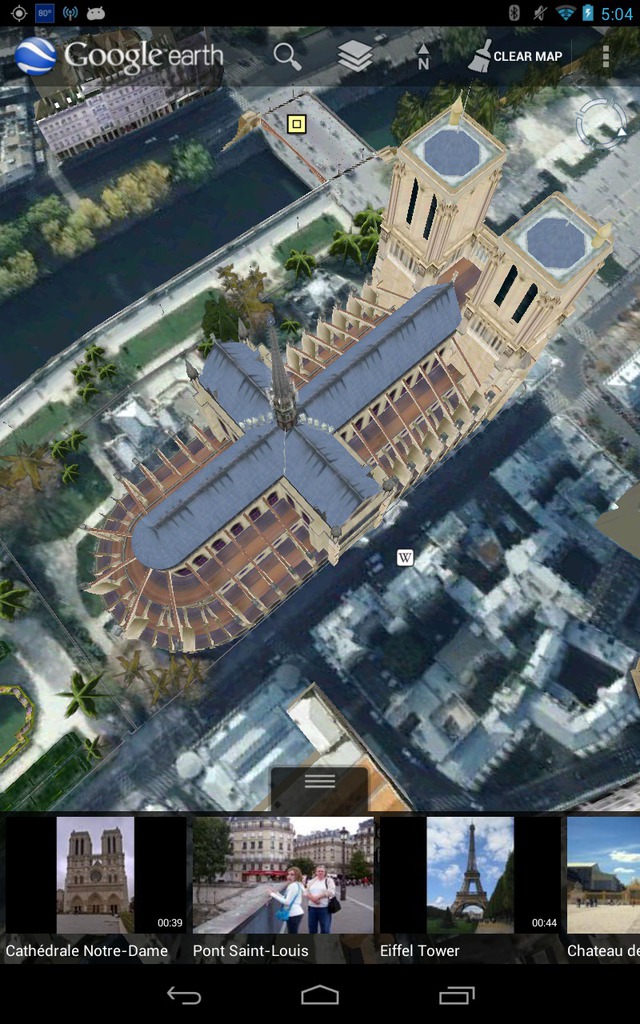Go back with system back button

point(184,995)
